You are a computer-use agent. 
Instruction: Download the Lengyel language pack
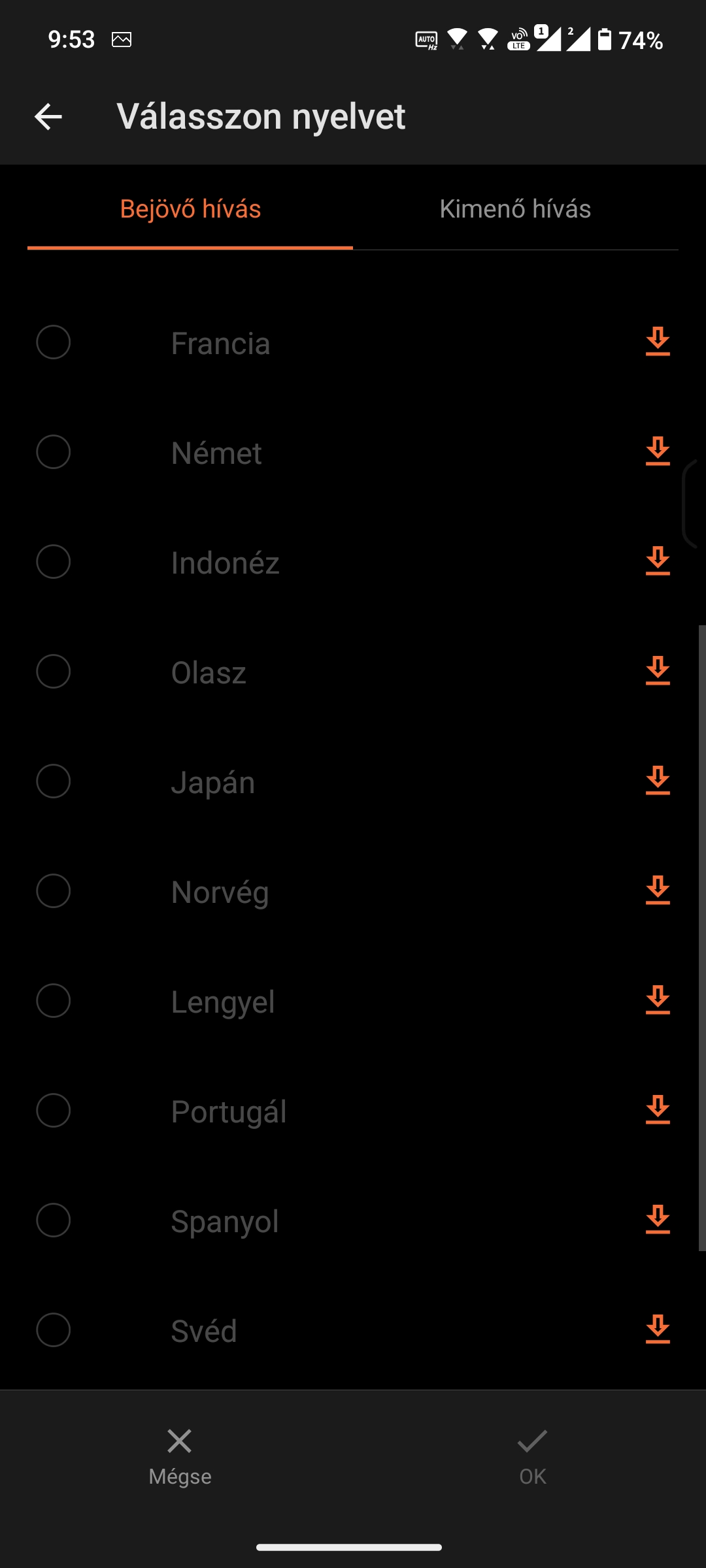[658, 1000]
